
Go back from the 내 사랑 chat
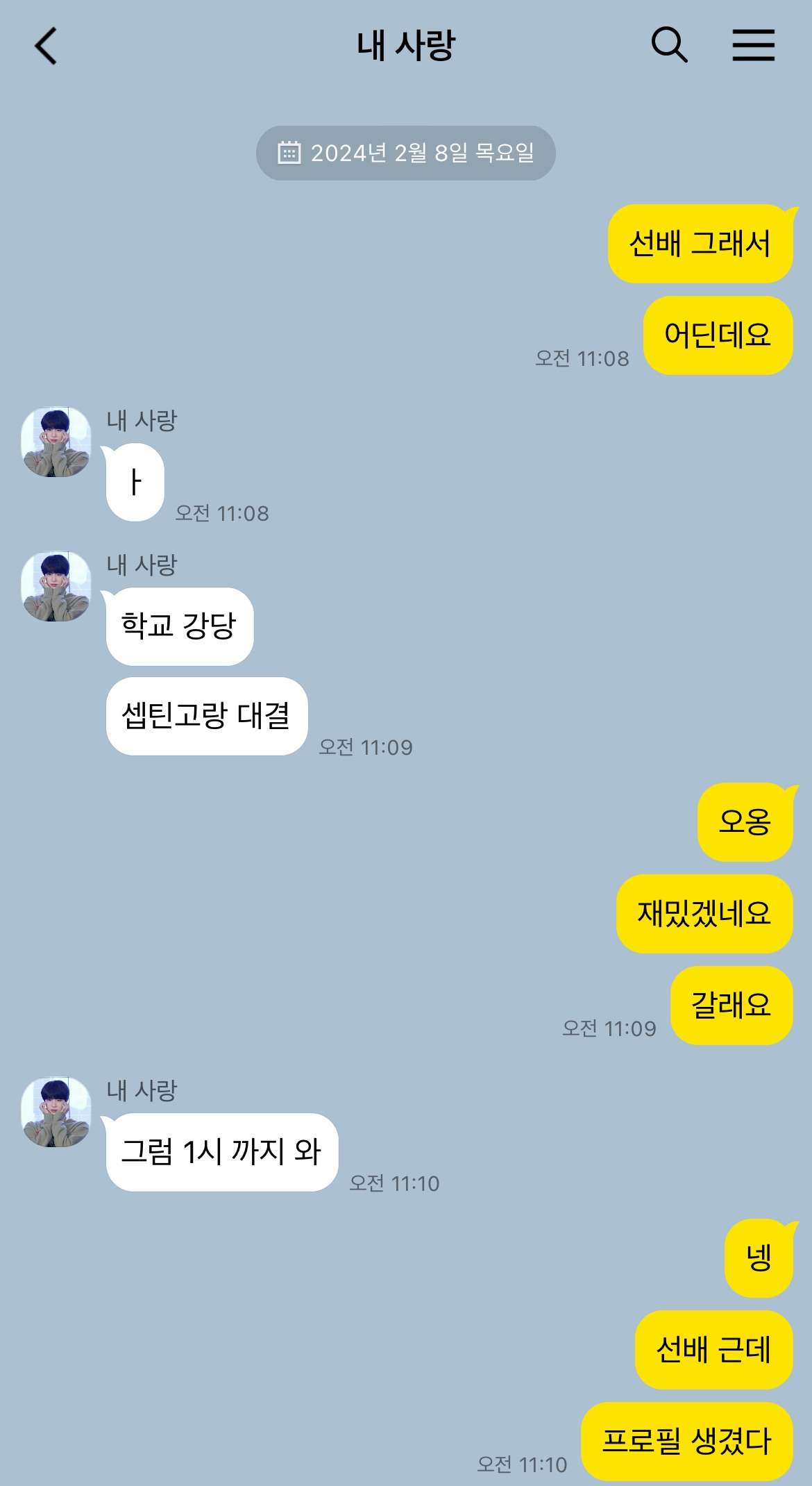click(x=46, y=47)
